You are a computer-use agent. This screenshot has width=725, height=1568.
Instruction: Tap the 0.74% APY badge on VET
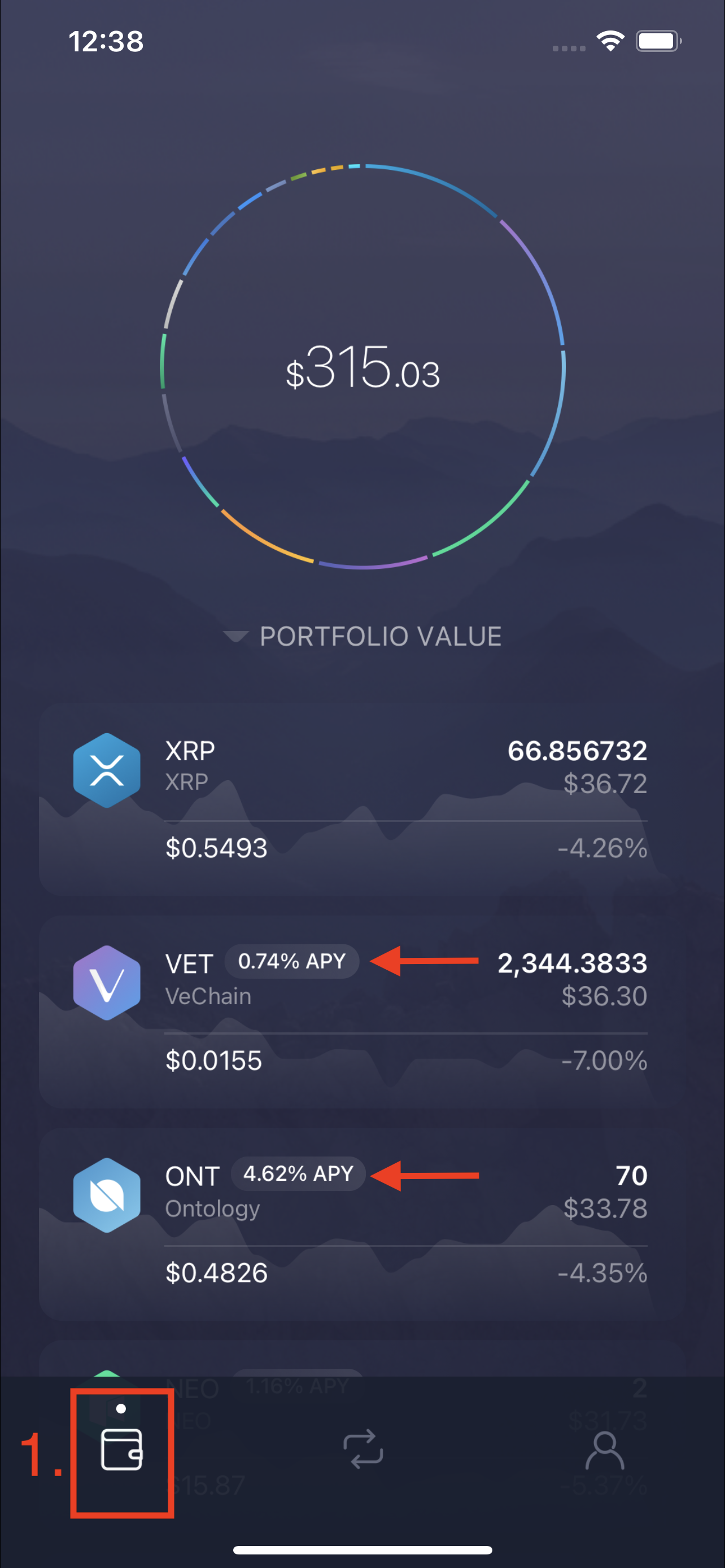click(291, 961)
